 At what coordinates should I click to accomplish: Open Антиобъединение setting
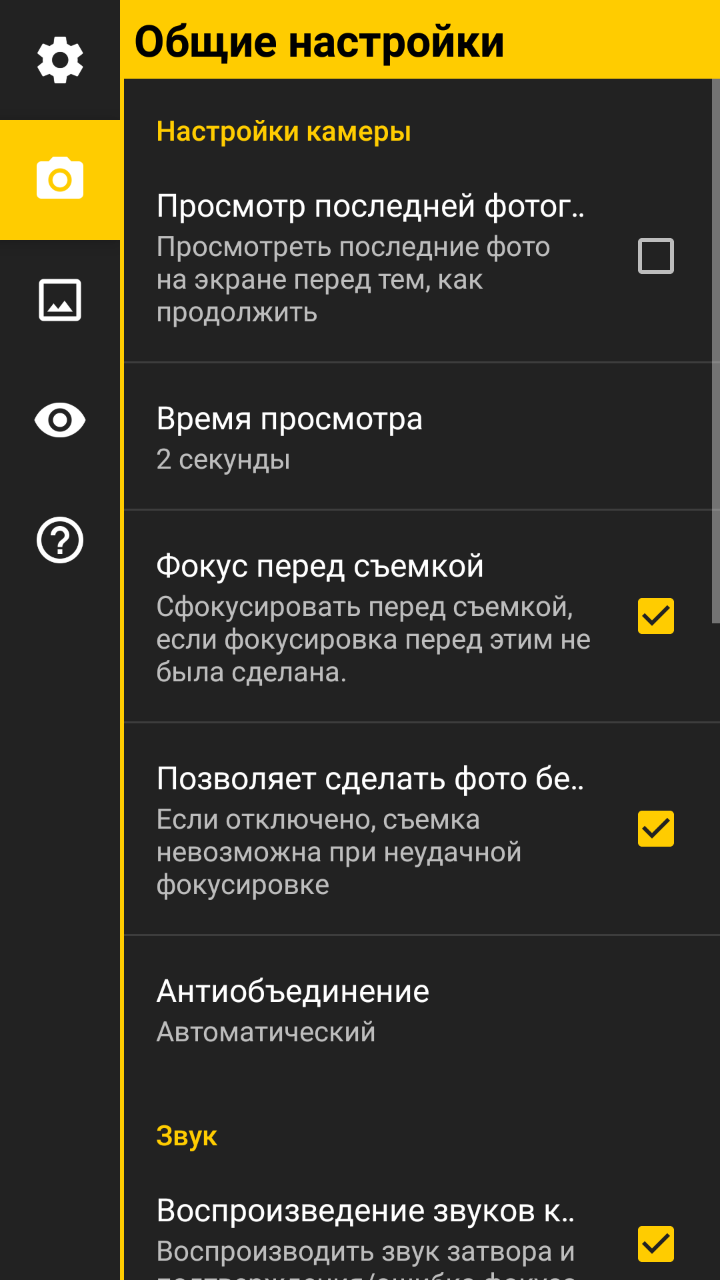[x=420, y=1010]
